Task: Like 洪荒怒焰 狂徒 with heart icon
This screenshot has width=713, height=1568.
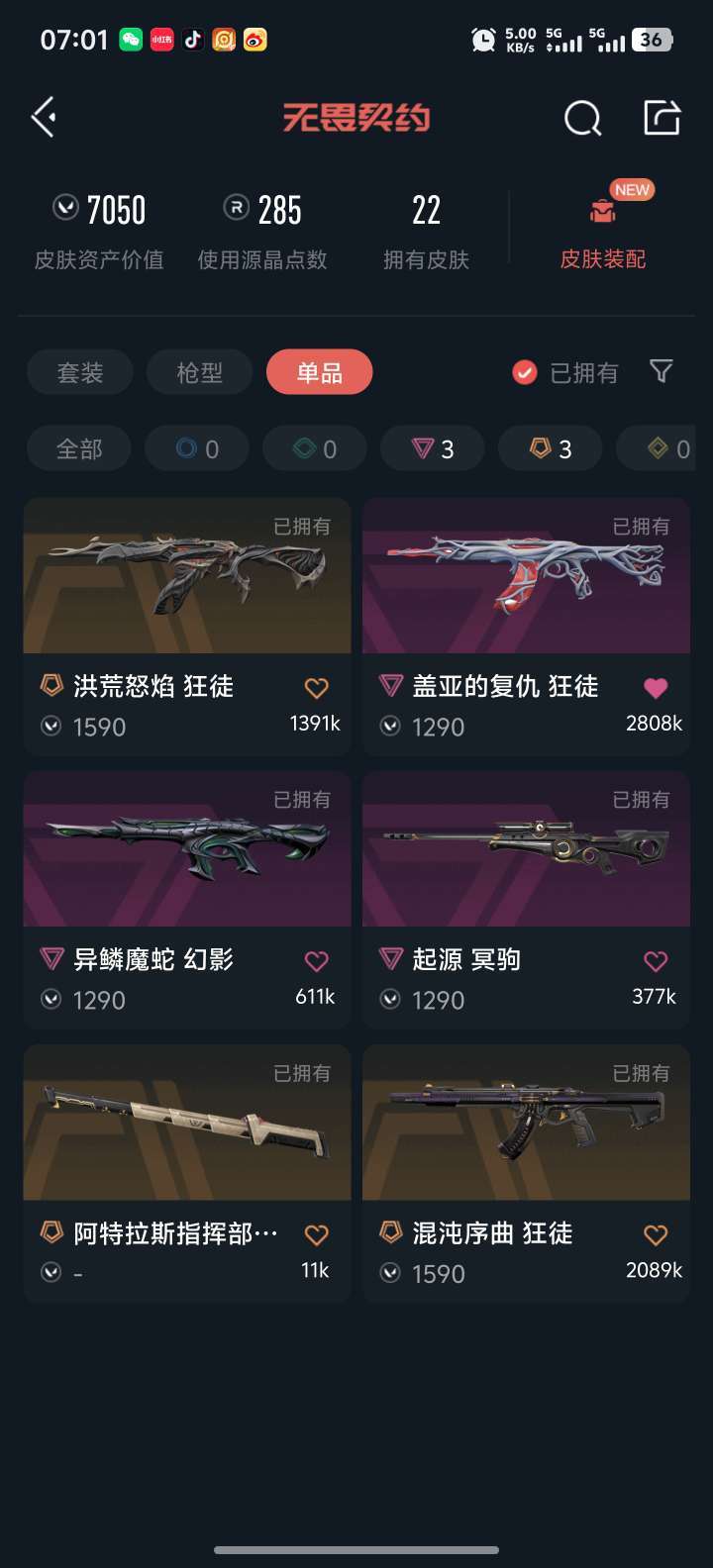Action: tap(316, 688)
